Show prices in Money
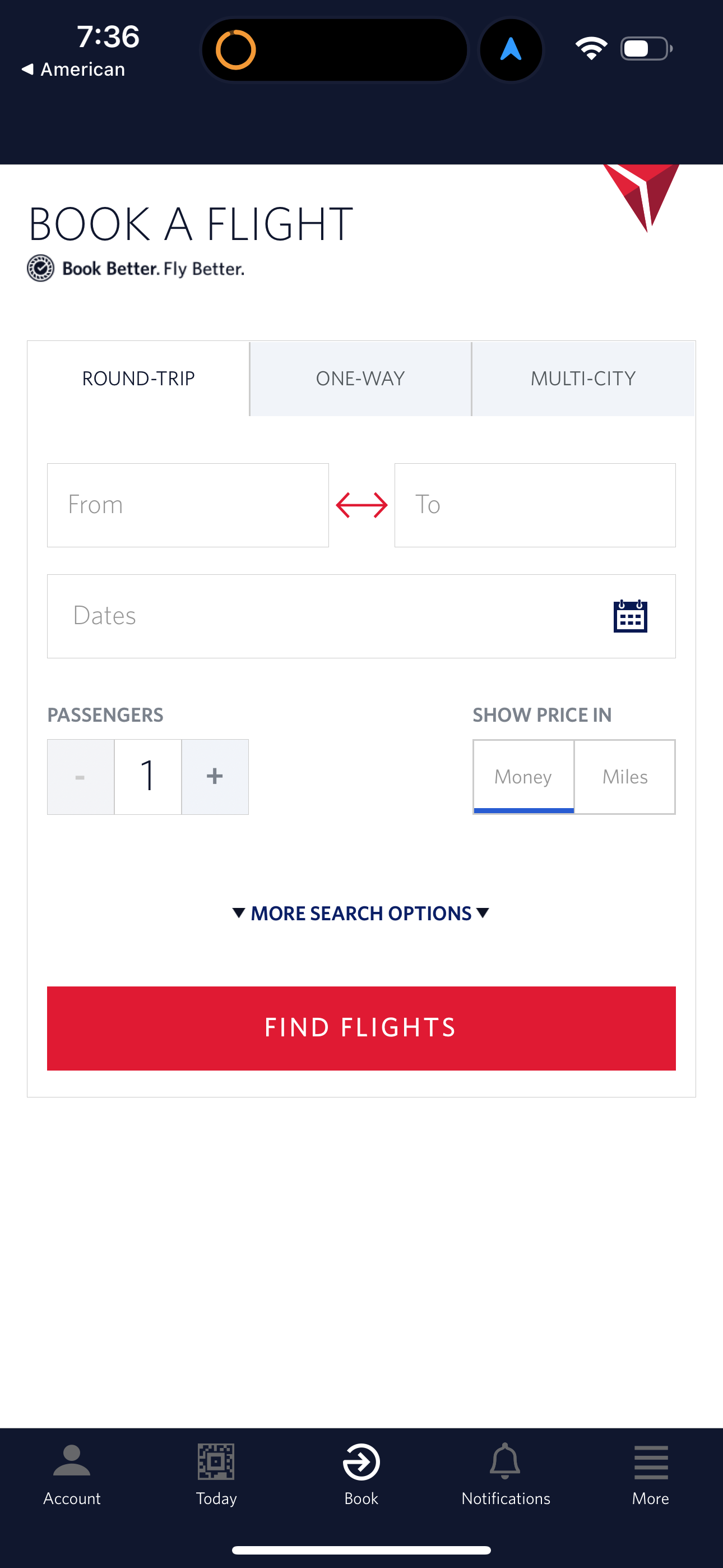Image resolution: width=723 pixels, height=1568 pixels. coord(523,777)
